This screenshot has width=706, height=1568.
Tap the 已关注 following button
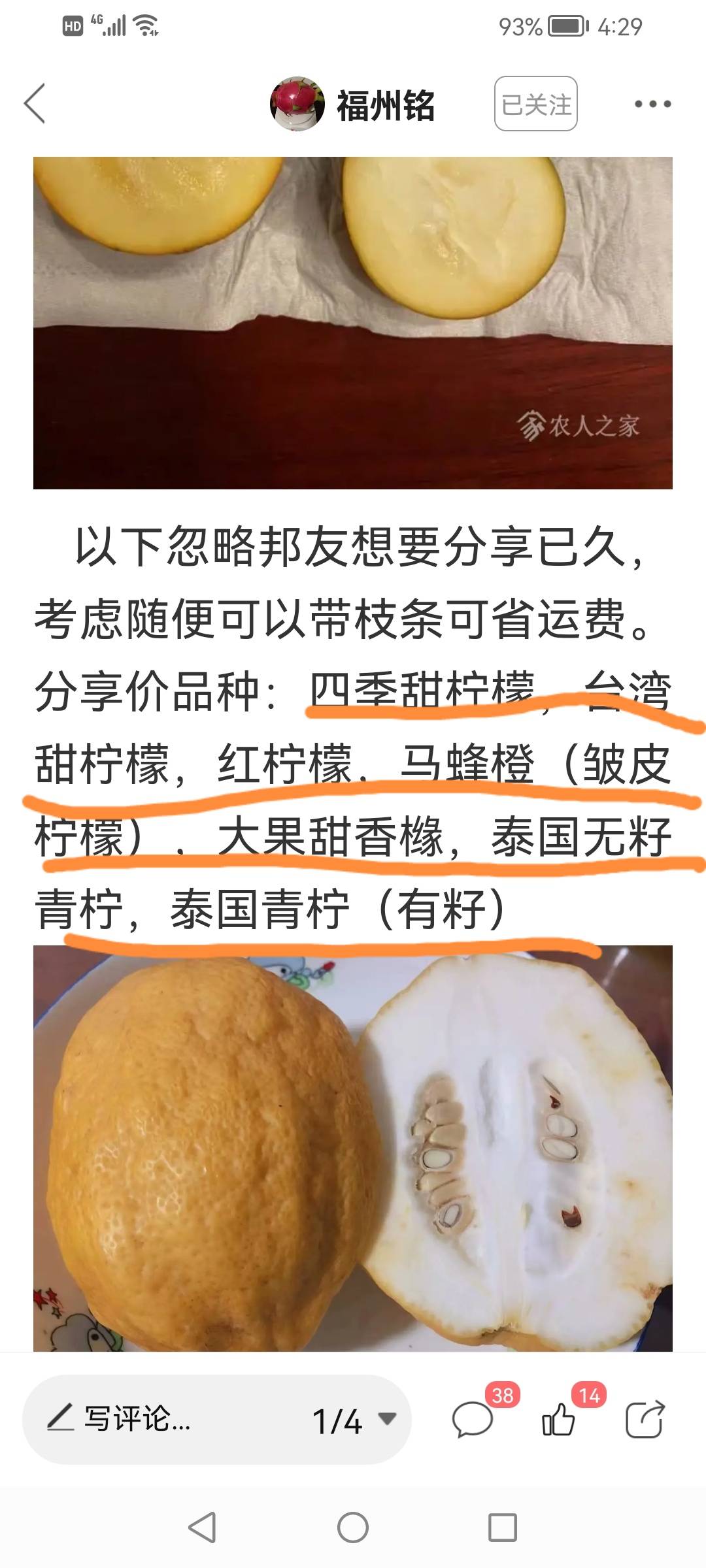coord(535,104)
